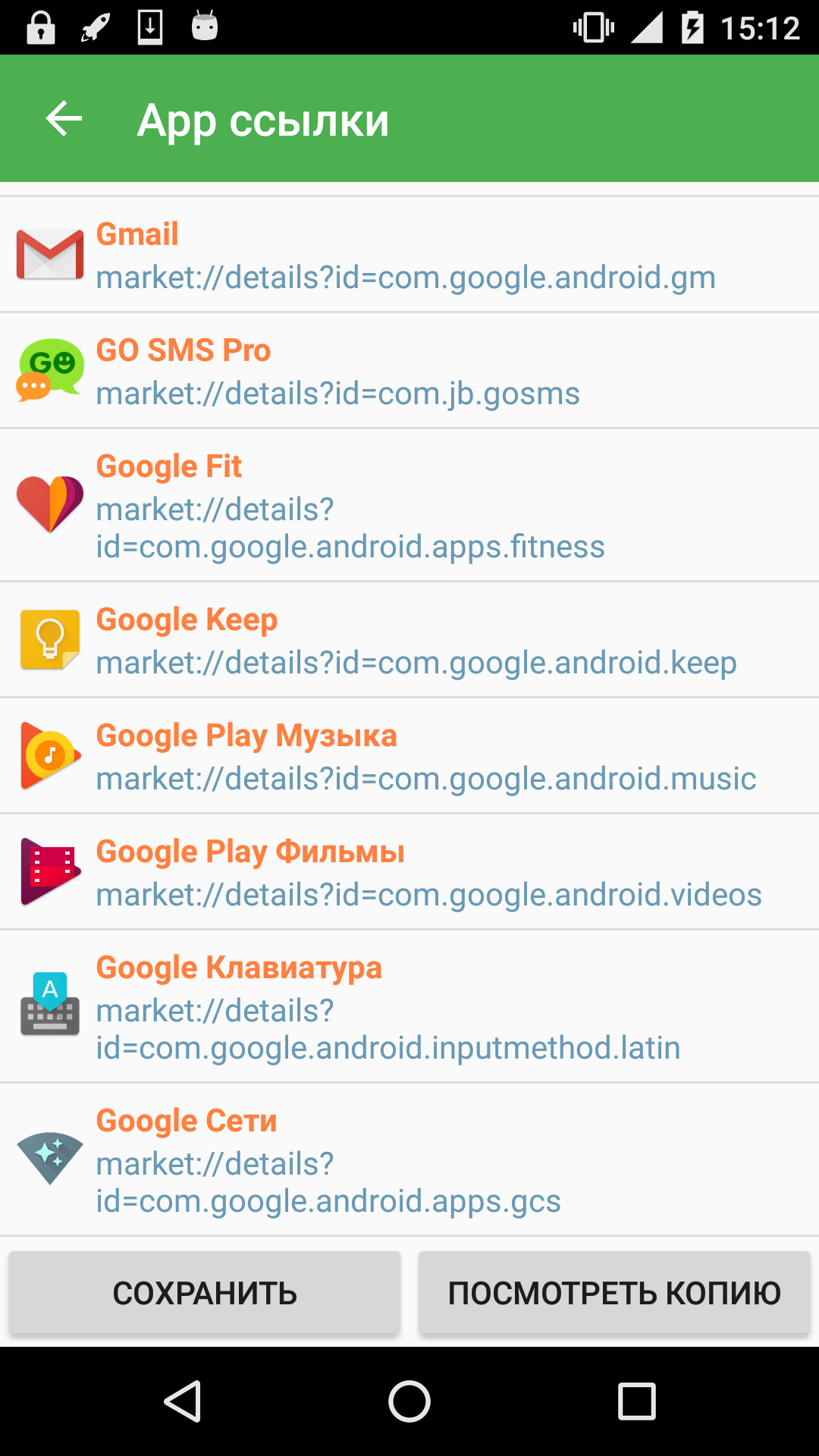Select the Google Play Музыка row

tap(409, 756)
